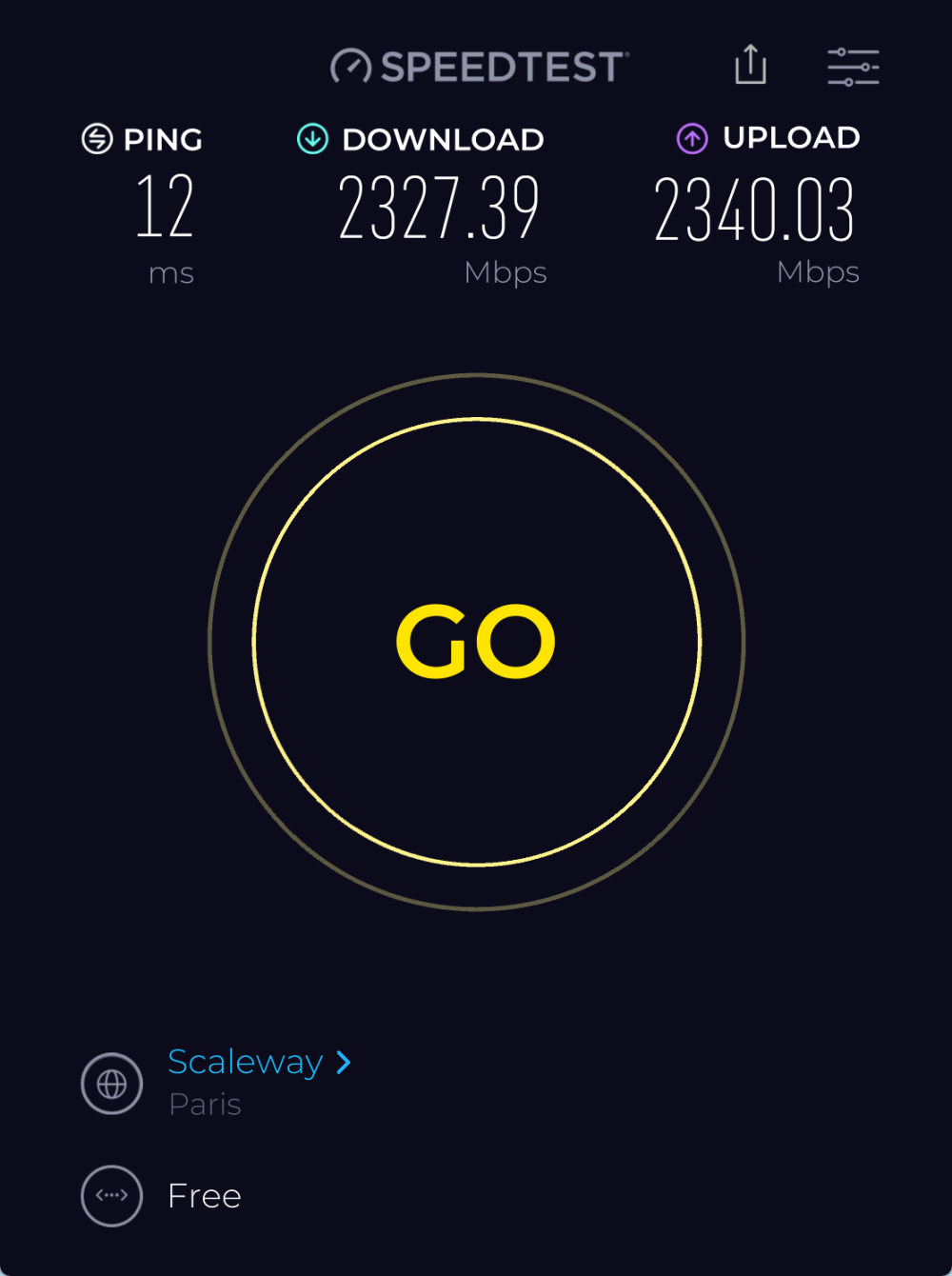The width and height of the screenshot is (952, 1276).
Task: Open the settings sliders icon
Action: [x=852, y=67]
